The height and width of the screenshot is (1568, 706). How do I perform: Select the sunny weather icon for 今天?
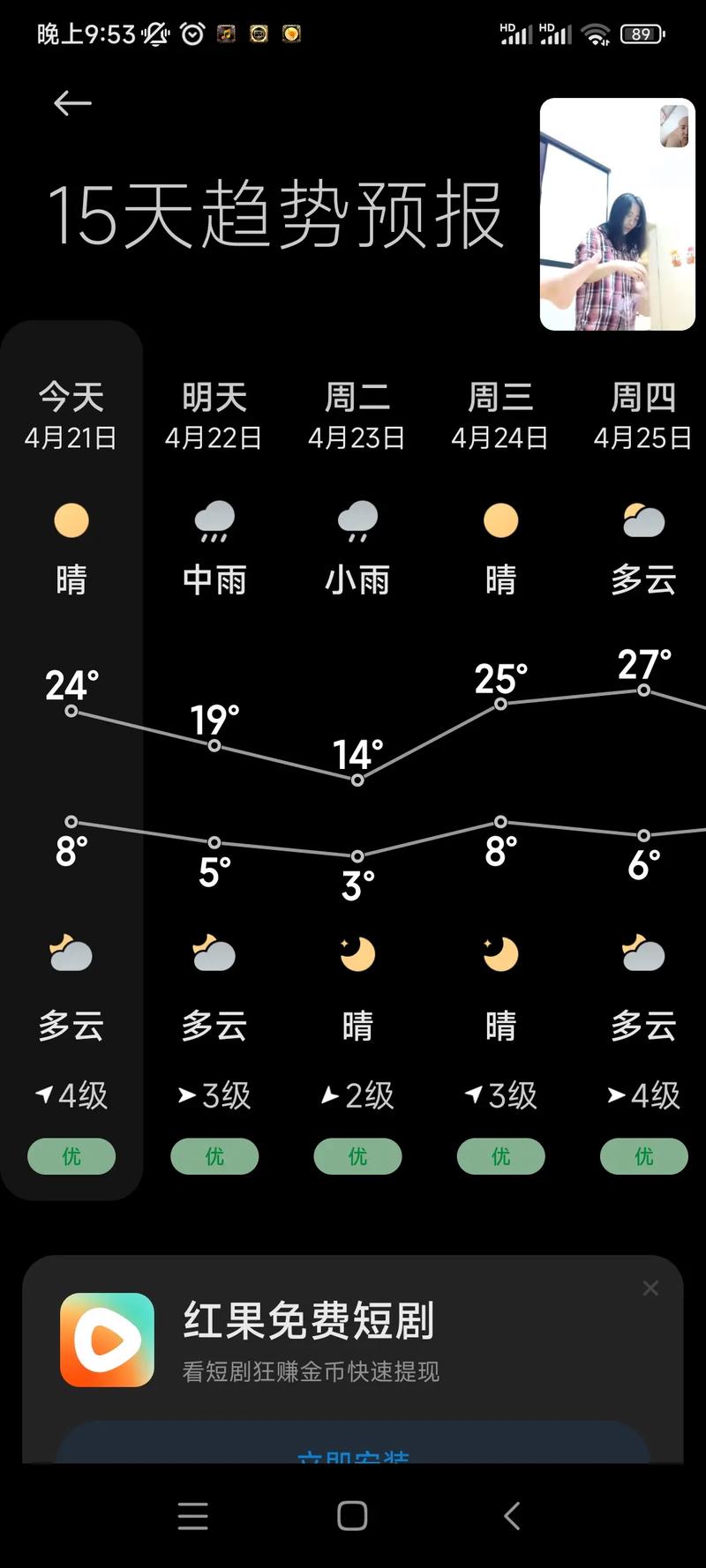[71, 520]
